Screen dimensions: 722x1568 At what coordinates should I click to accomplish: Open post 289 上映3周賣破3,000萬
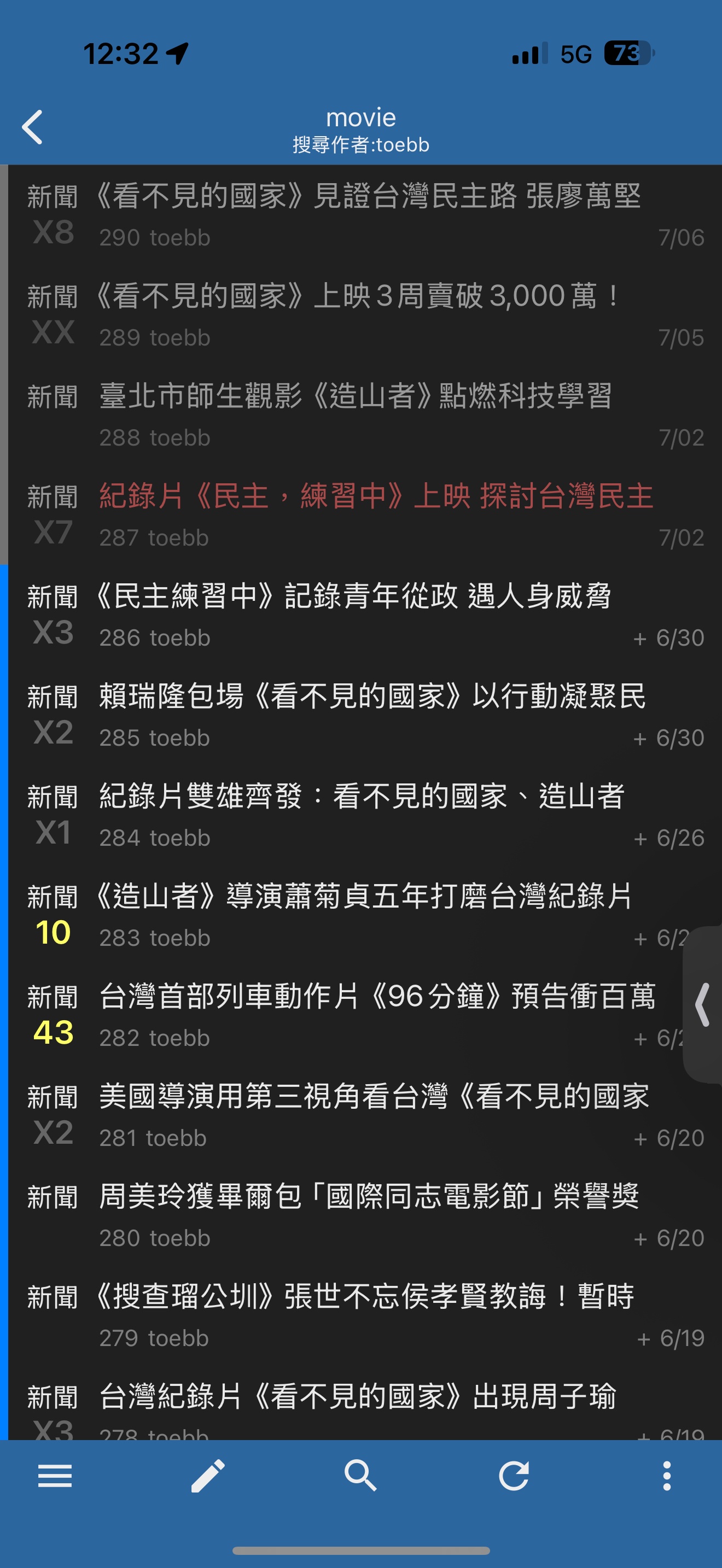365,315
